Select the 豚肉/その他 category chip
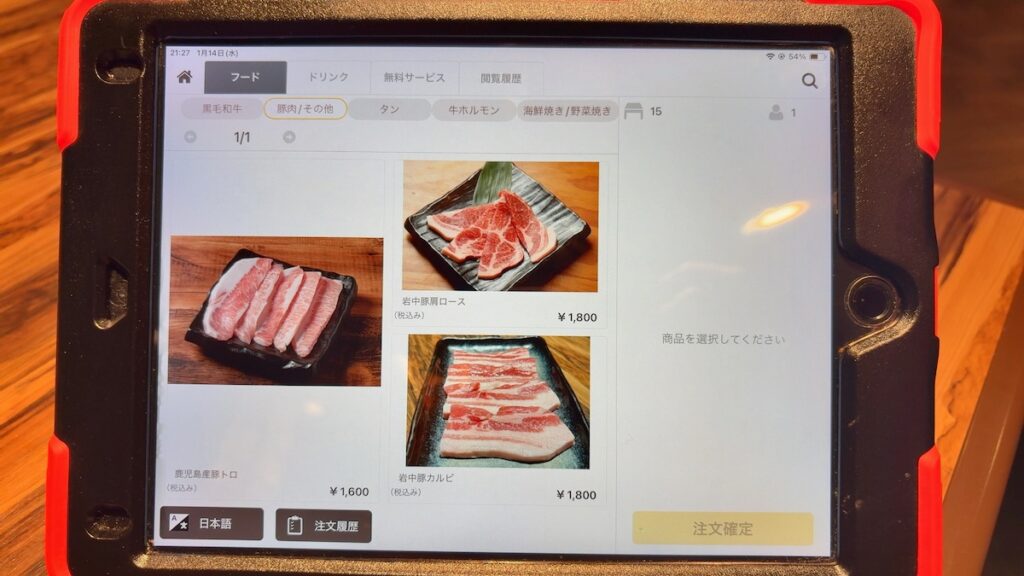 pos(305,109)
